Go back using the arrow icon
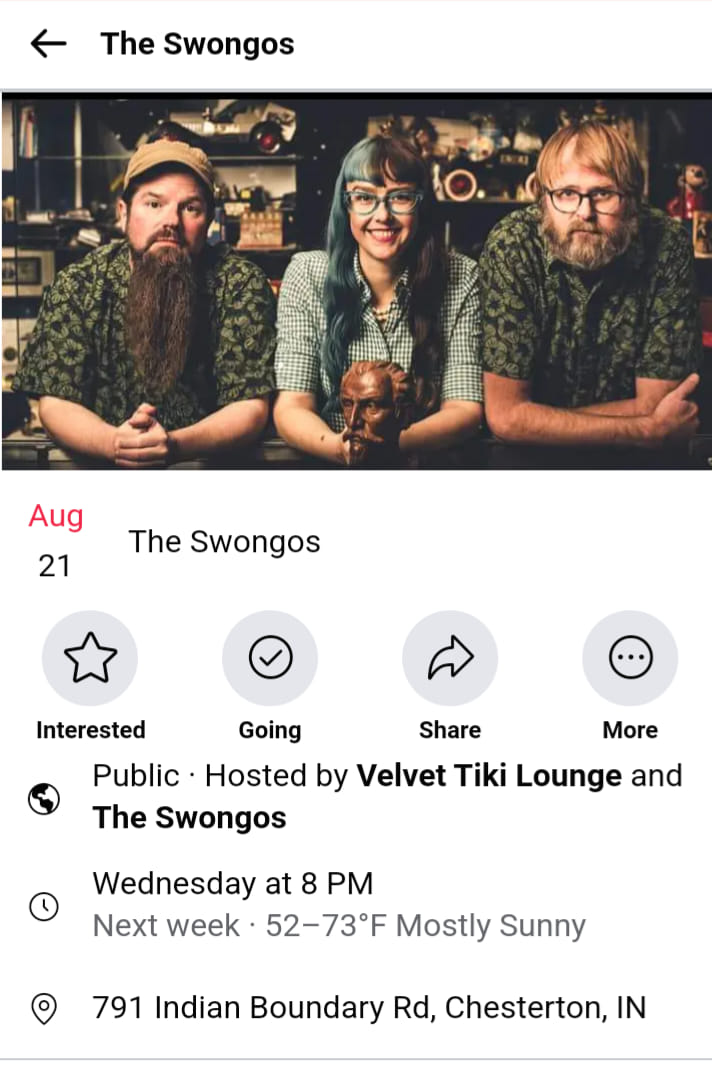The width and height of the screenshot is (712, 1067). pyautogui.click(x=48, y=44)
